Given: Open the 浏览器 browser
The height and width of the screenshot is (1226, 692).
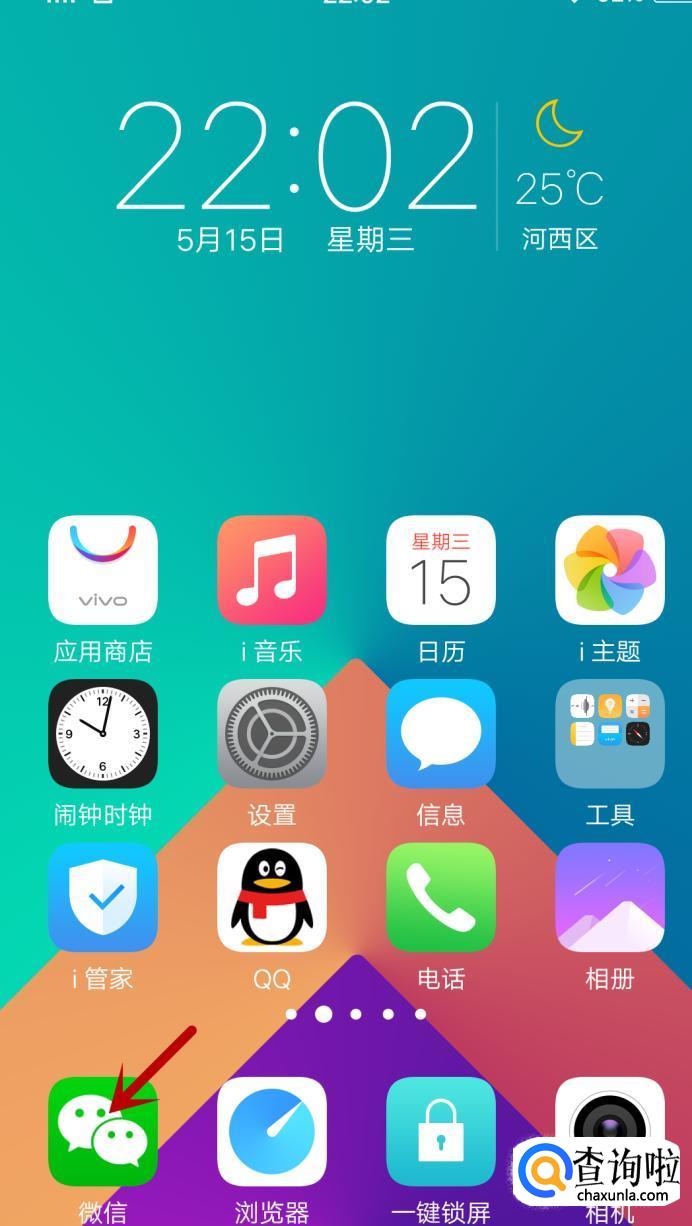Looking at the screenshot, I should 272,1131.
